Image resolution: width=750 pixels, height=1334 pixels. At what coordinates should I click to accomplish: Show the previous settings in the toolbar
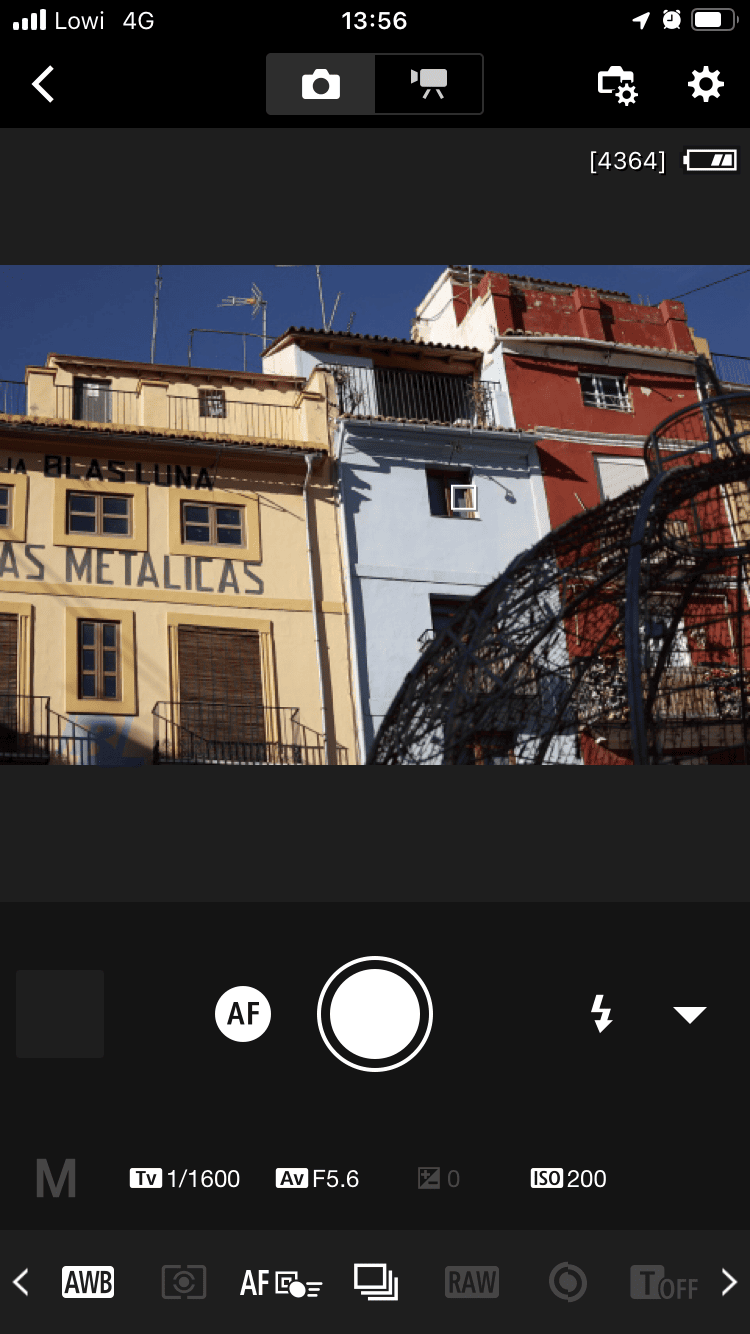(20, 1283)
